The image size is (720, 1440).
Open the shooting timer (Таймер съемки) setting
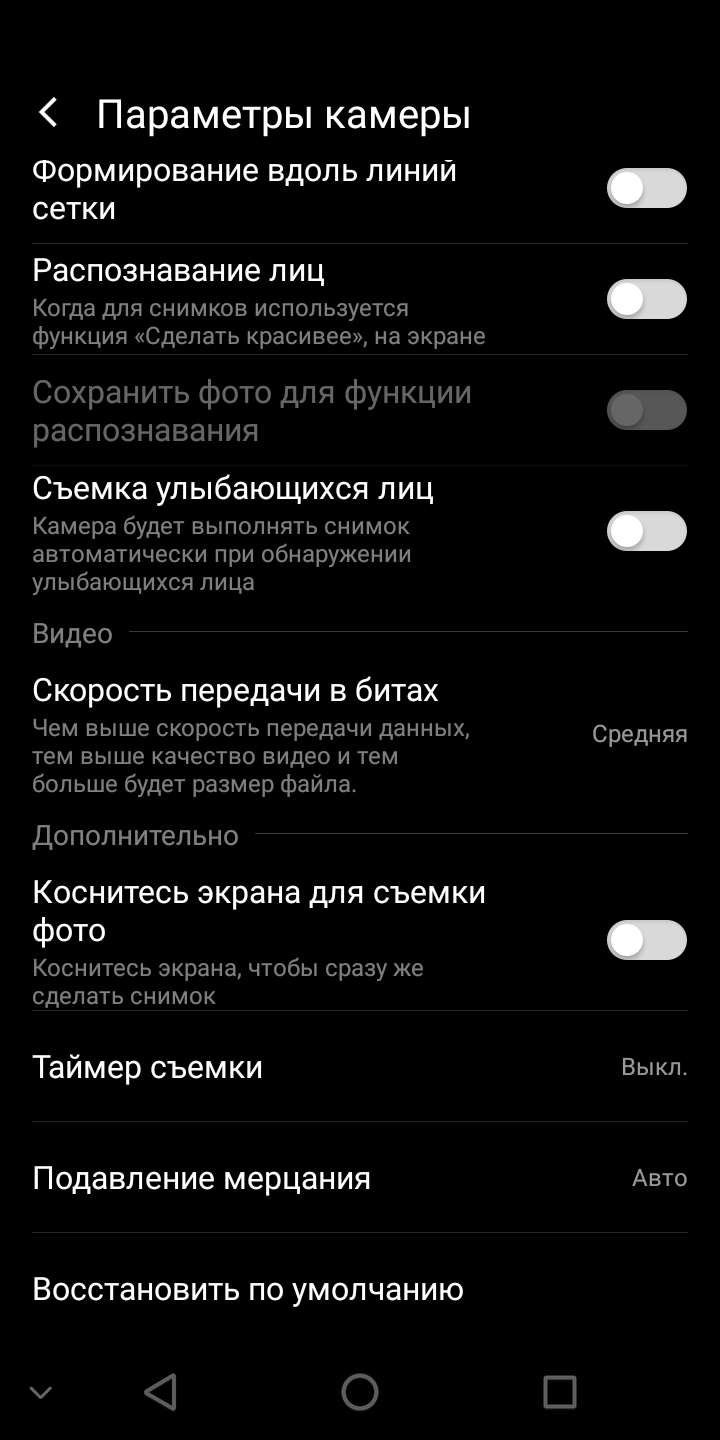point(360,1067)
